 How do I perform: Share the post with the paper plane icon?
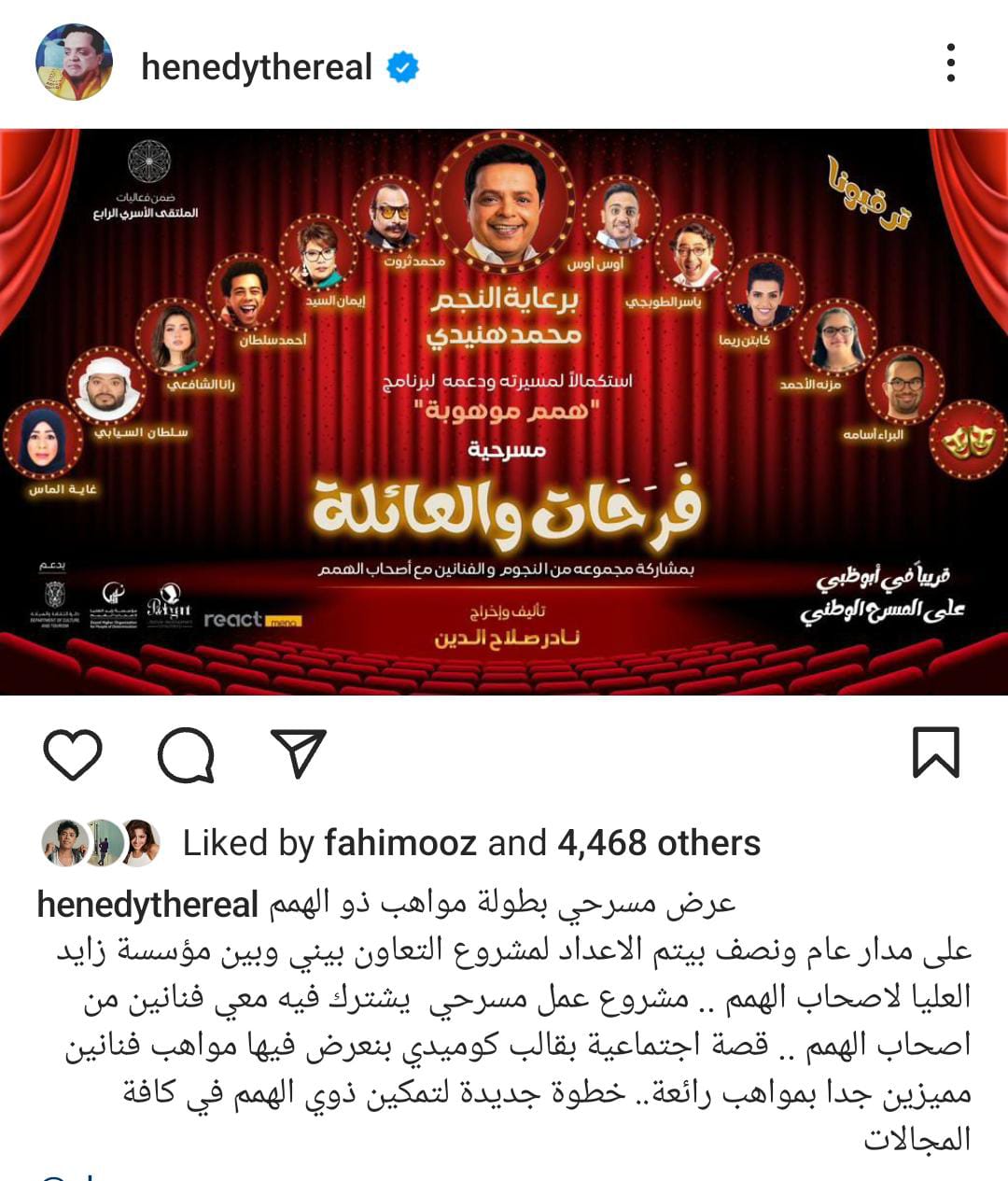point(299,752)
